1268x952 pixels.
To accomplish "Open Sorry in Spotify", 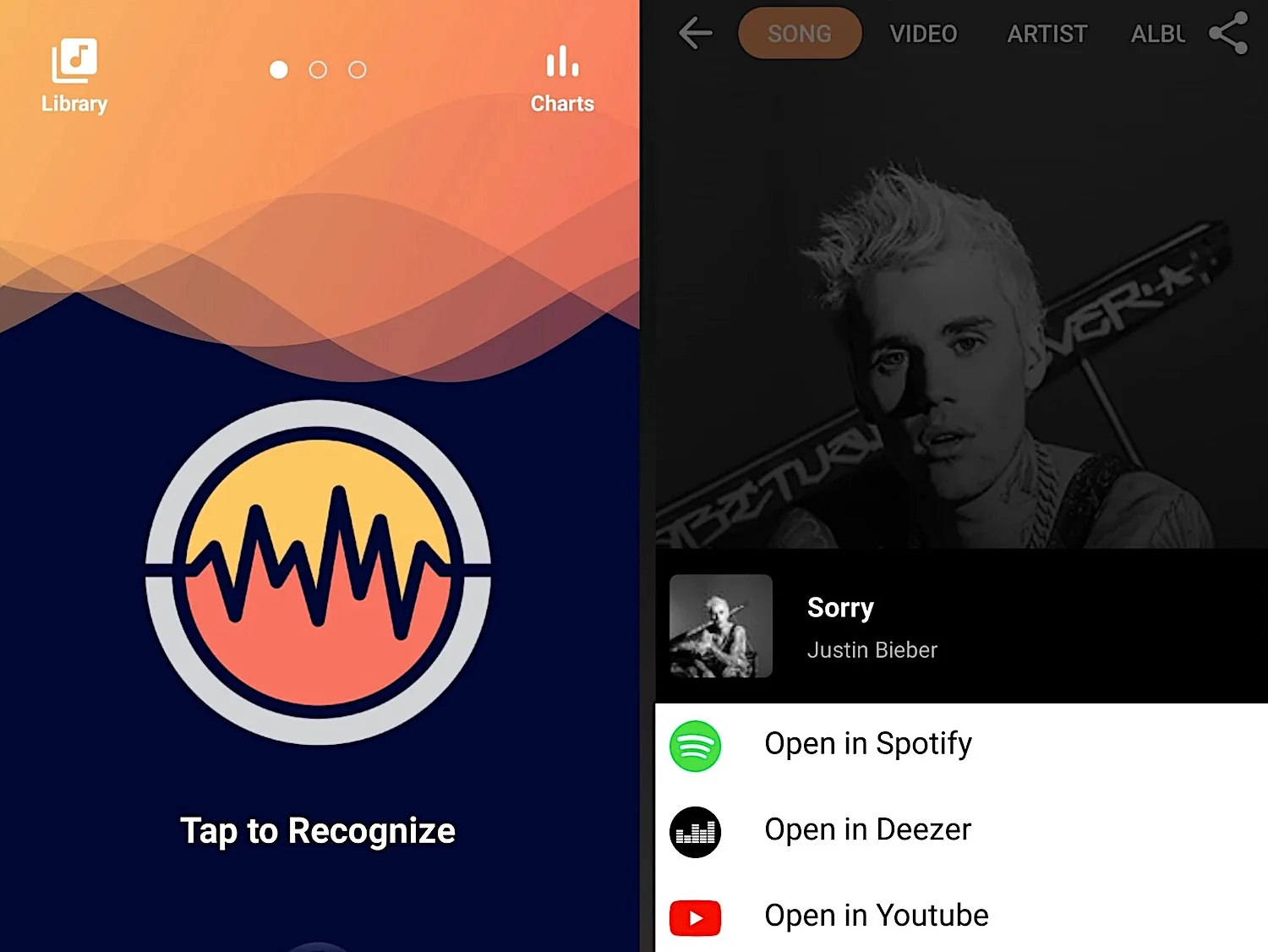I will coord(867,745).
